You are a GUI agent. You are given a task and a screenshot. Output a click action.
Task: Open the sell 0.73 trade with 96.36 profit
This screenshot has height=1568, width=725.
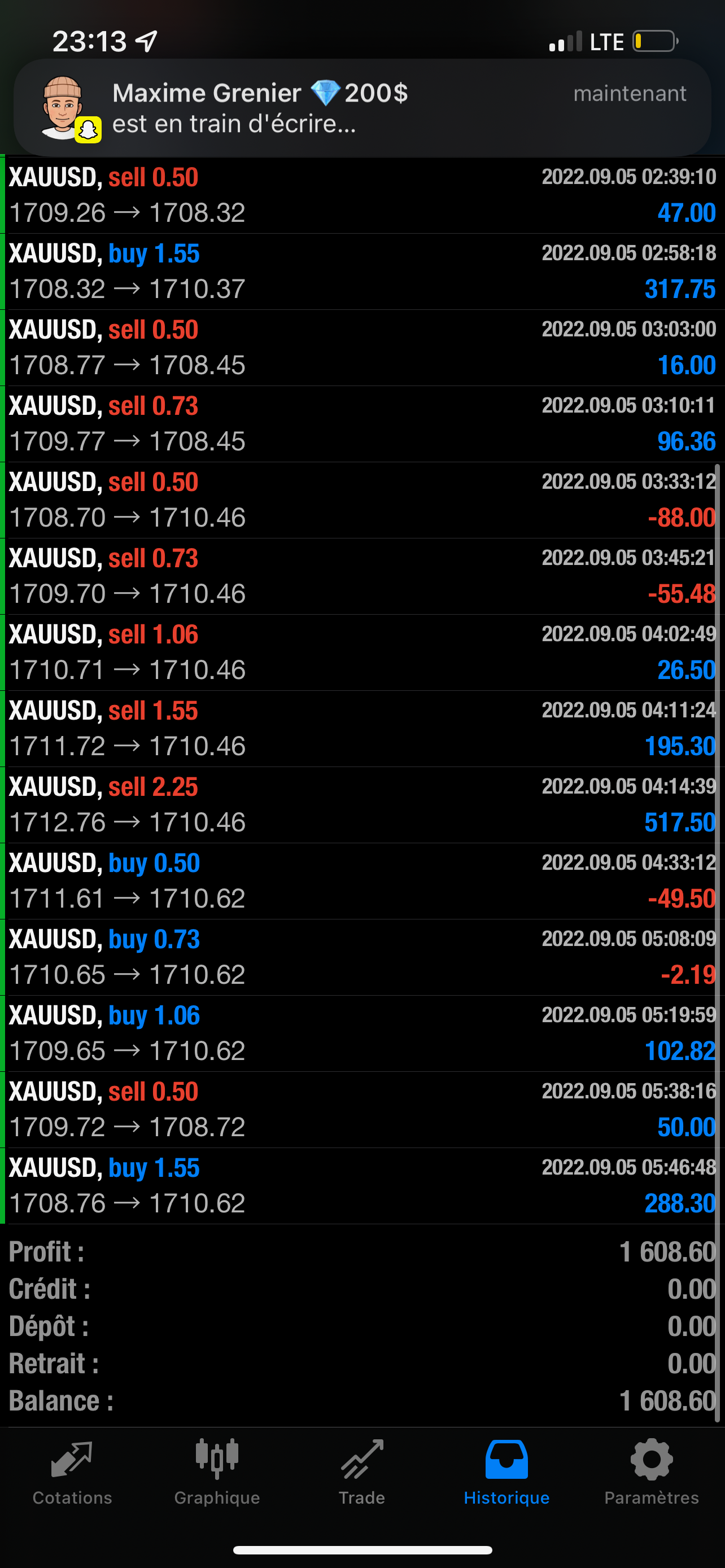coord(362,424)
